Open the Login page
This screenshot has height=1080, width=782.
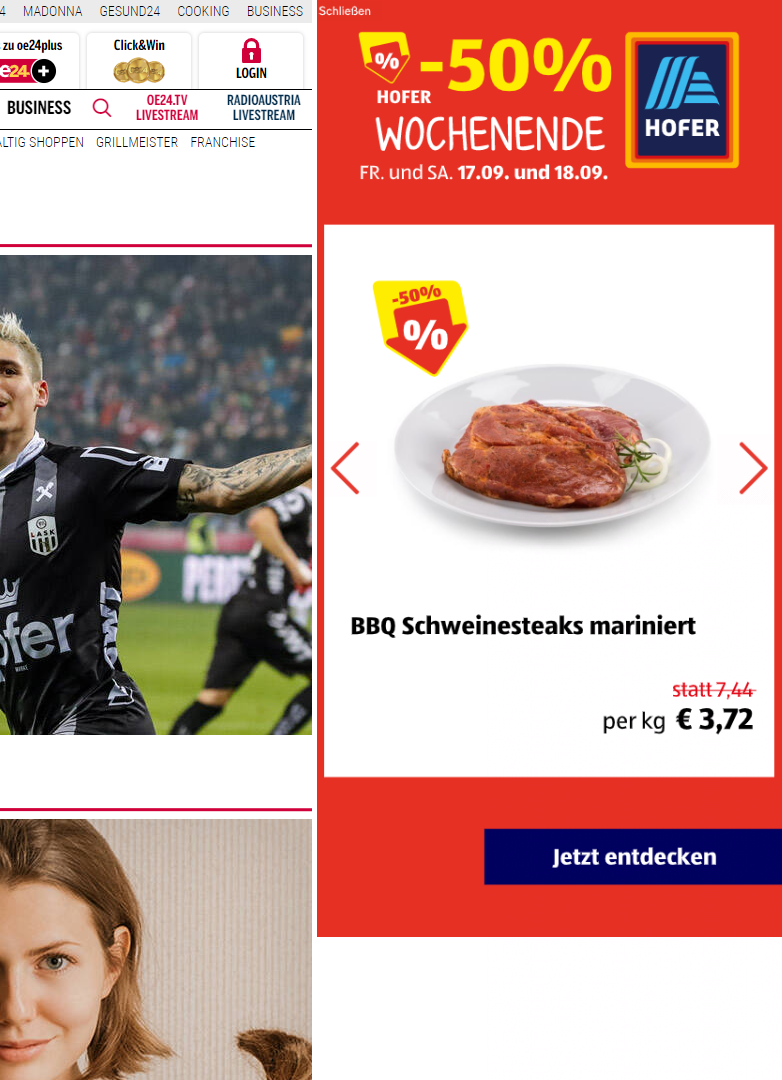(251, 60)
